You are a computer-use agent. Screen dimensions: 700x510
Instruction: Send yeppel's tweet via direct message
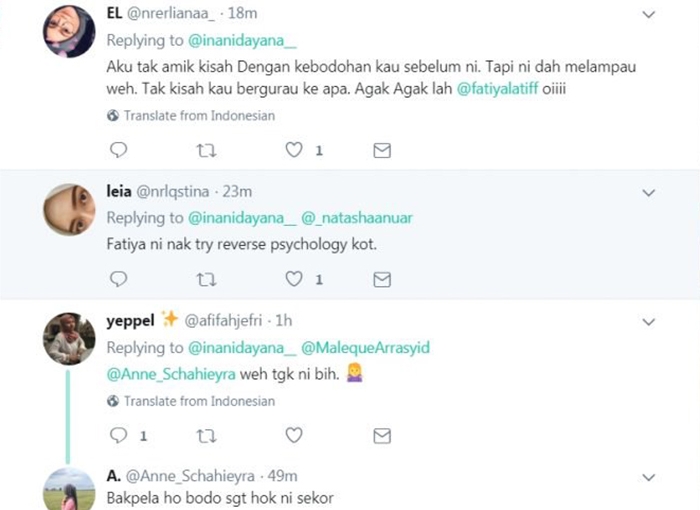(x=381, y=436)
